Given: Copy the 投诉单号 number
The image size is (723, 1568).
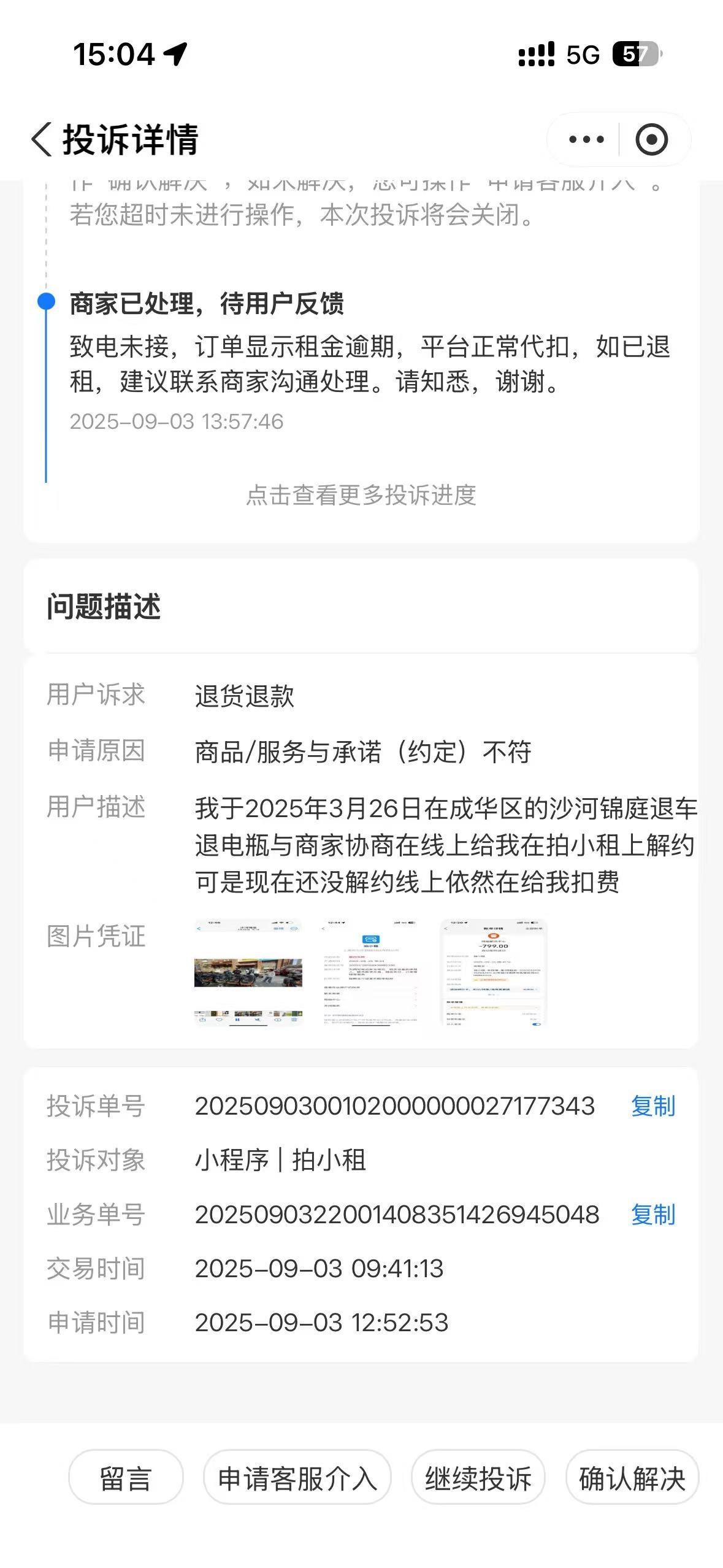Looking at the screenshot, I should click(653, 1106).
